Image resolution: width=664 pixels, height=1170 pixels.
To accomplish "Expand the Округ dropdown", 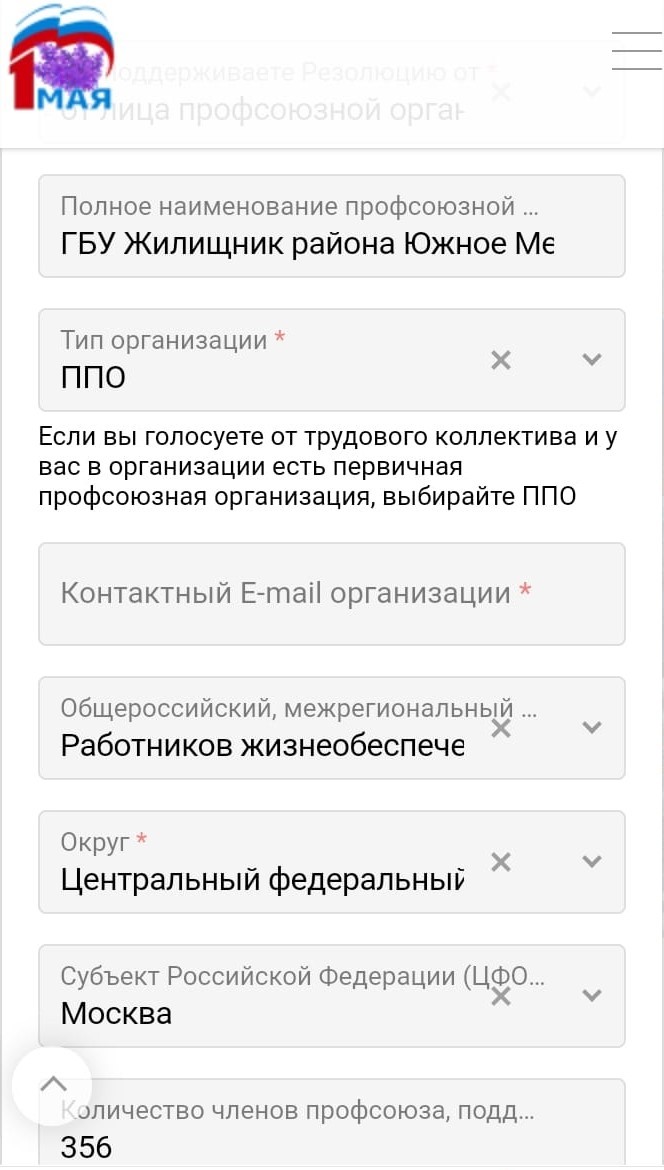I will point(592,861).
